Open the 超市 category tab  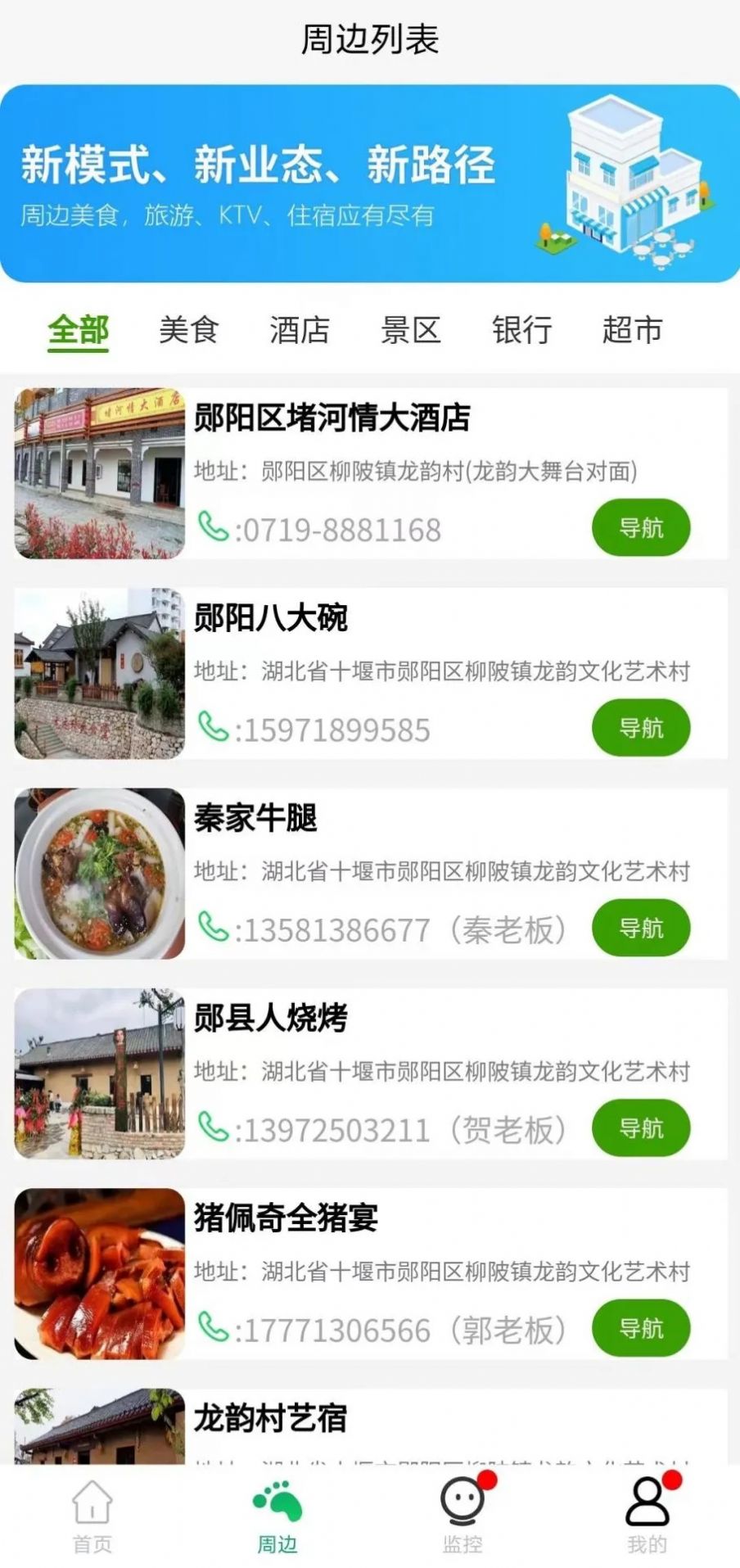pos(634,332)
